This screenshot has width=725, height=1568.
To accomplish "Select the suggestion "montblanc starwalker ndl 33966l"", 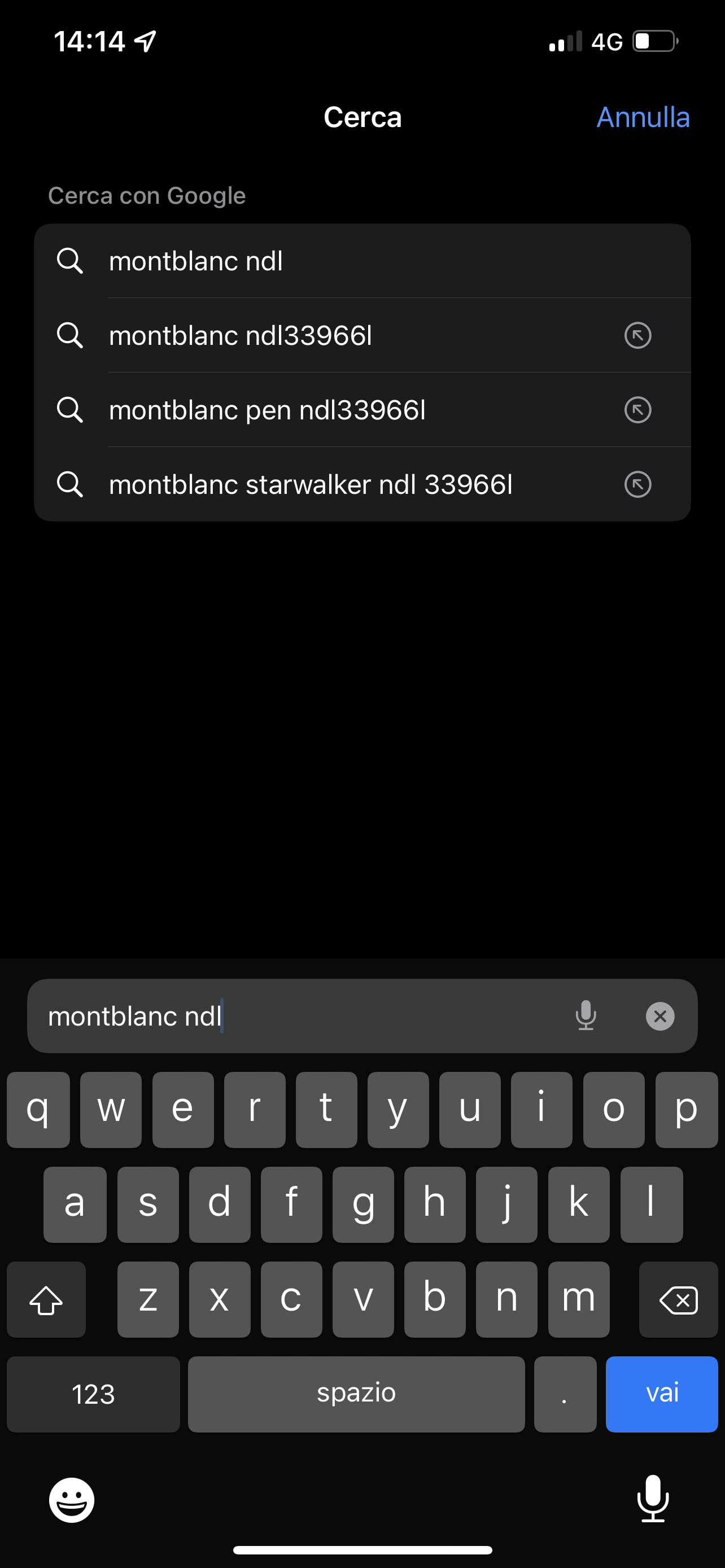I will click(x=311, y=484).
